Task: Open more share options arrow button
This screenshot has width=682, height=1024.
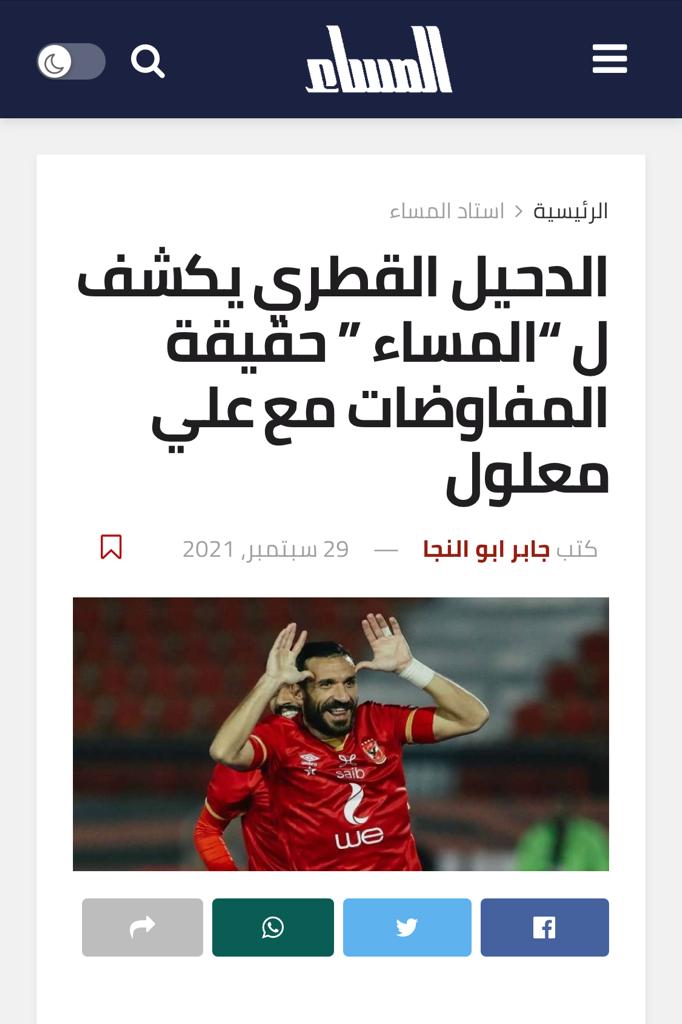Action: [x=142, y=927]
